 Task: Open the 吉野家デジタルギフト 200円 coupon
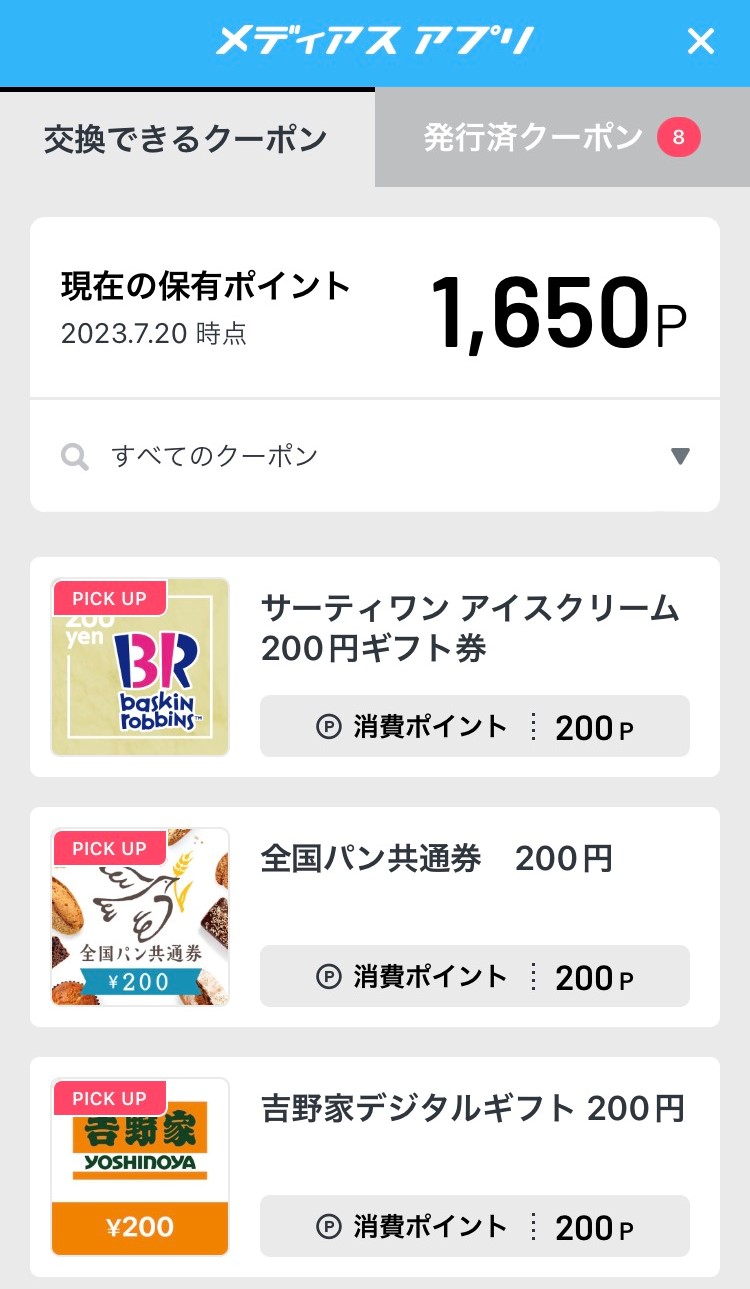(375, 1167)
